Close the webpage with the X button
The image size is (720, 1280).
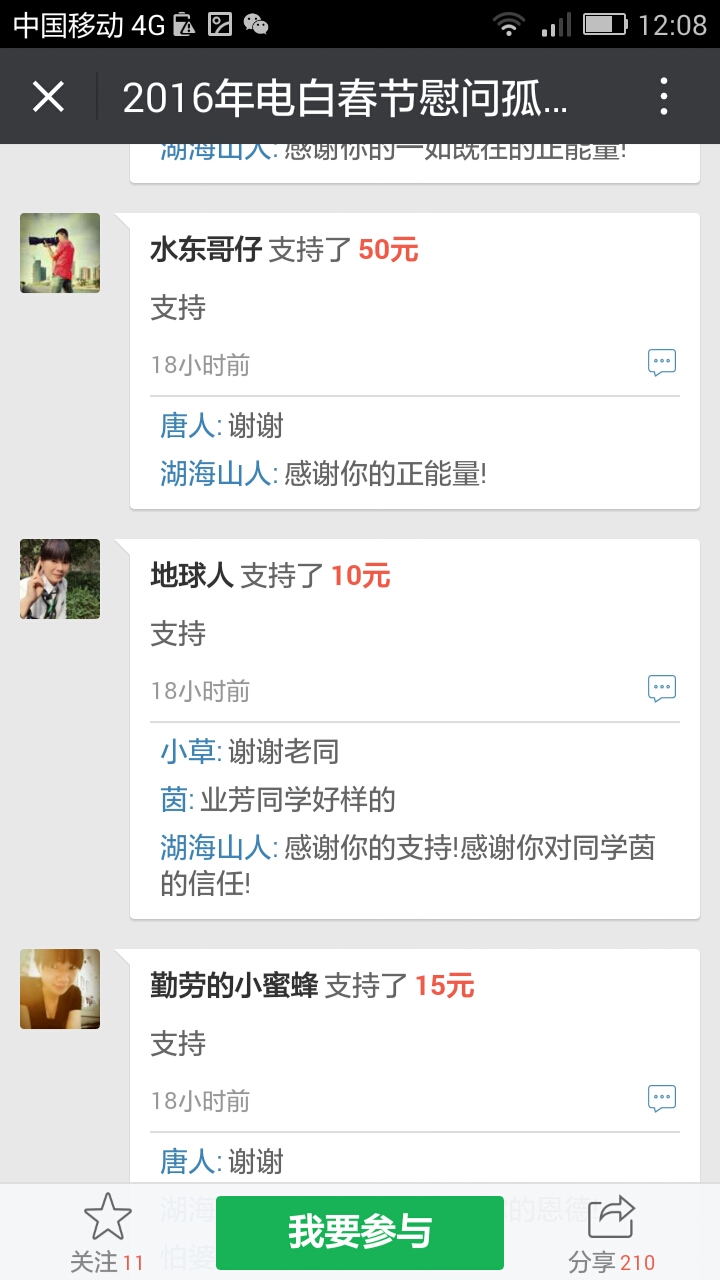(x=48, y=97)
